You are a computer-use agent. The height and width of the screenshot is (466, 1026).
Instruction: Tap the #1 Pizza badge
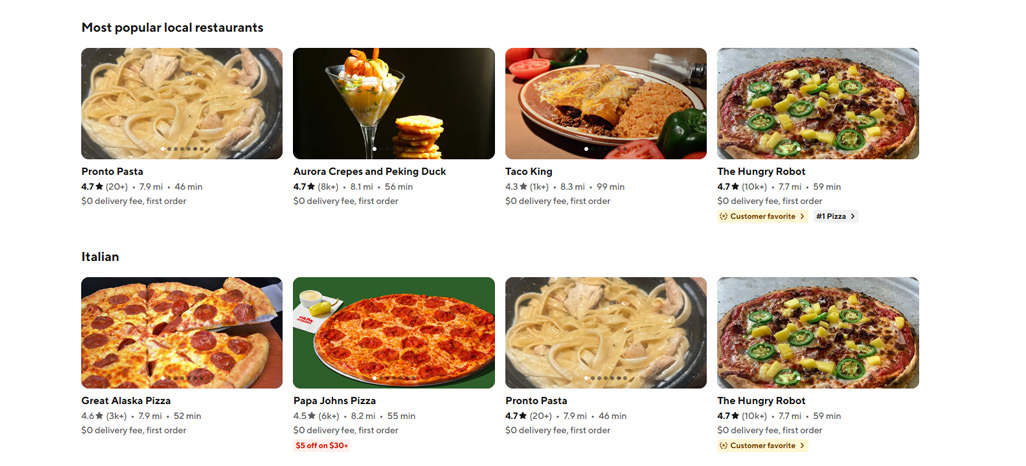coord(835,216)
